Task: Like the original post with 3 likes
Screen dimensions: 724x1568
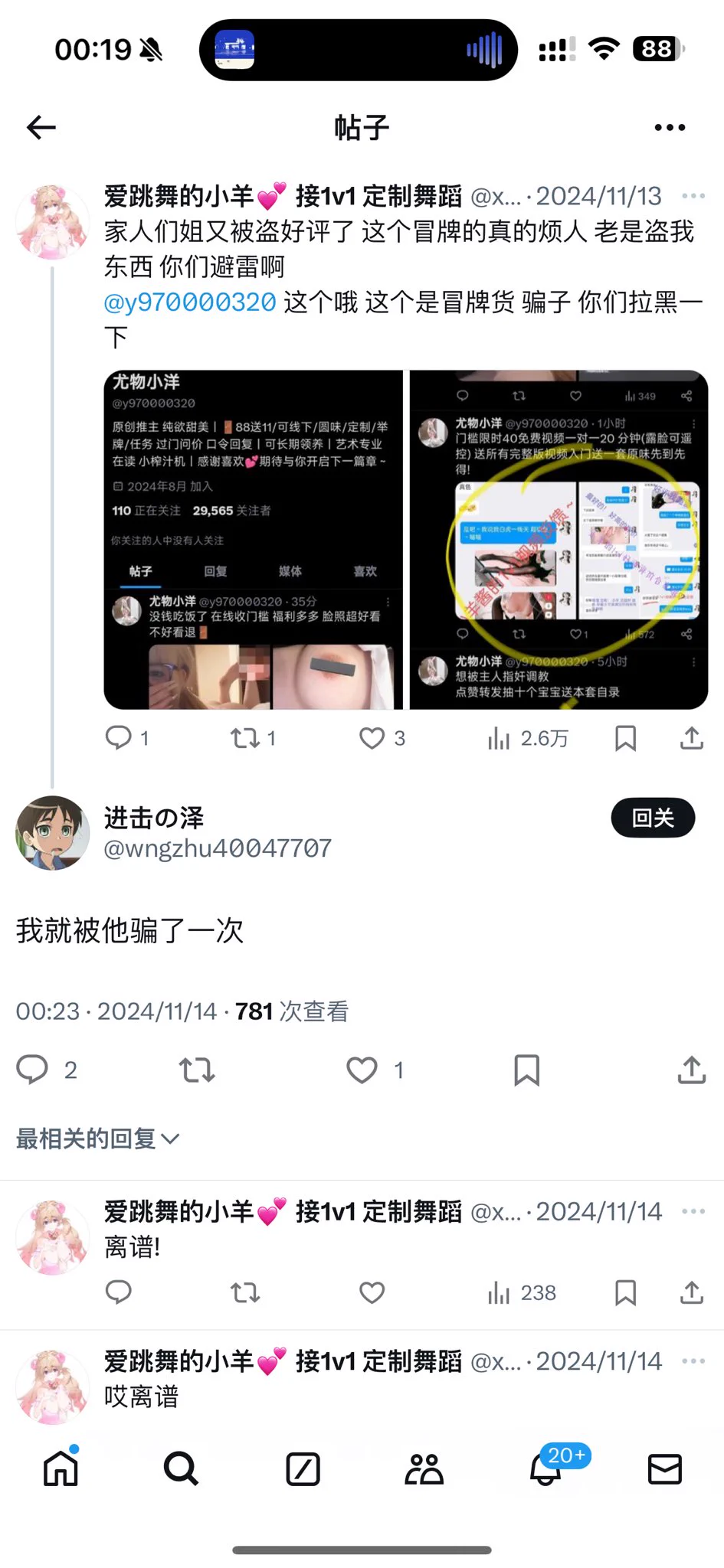Action: coord(372,738)
